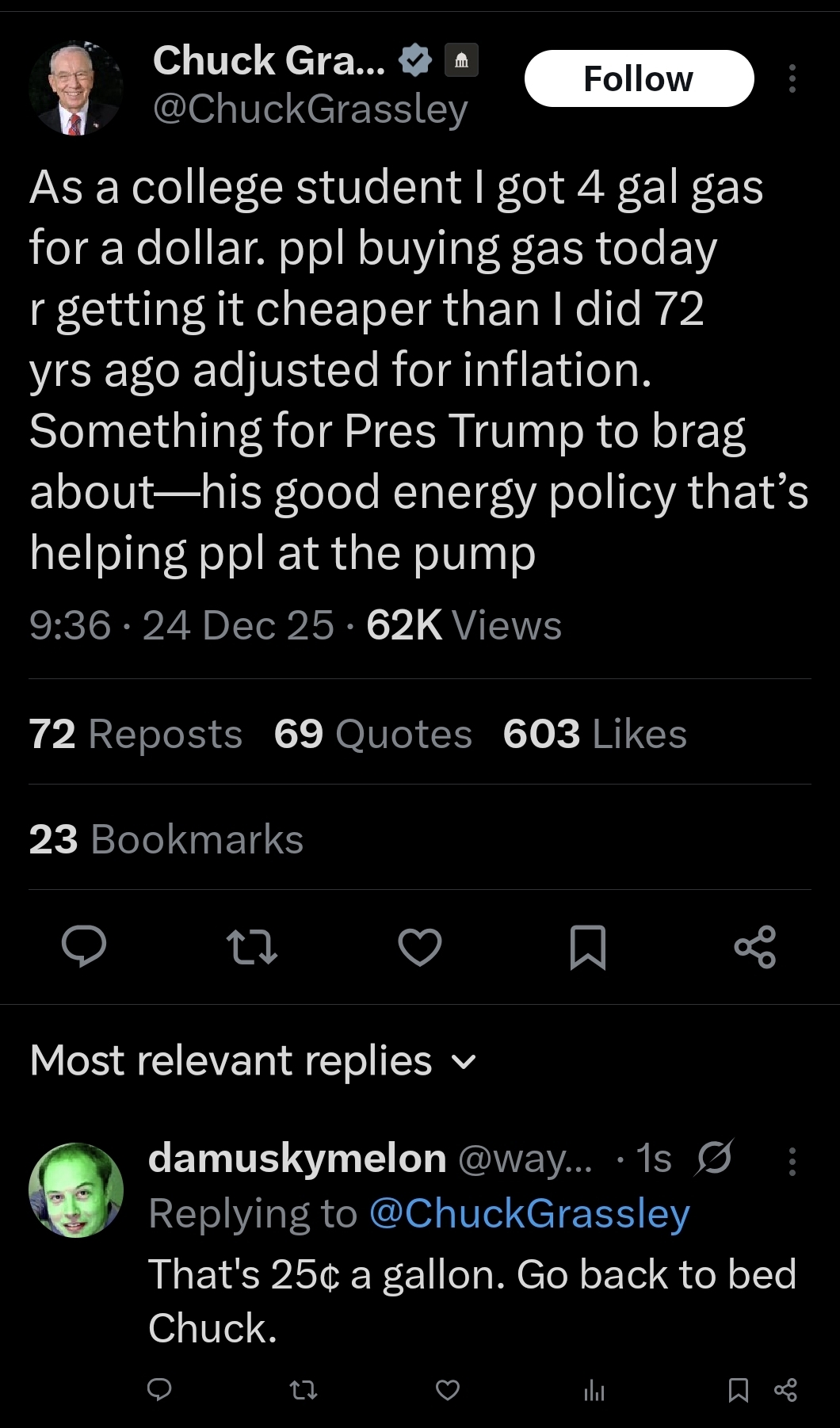View the 603 Likes list
The image size is (840, 1428).
[x=594, y=734]
